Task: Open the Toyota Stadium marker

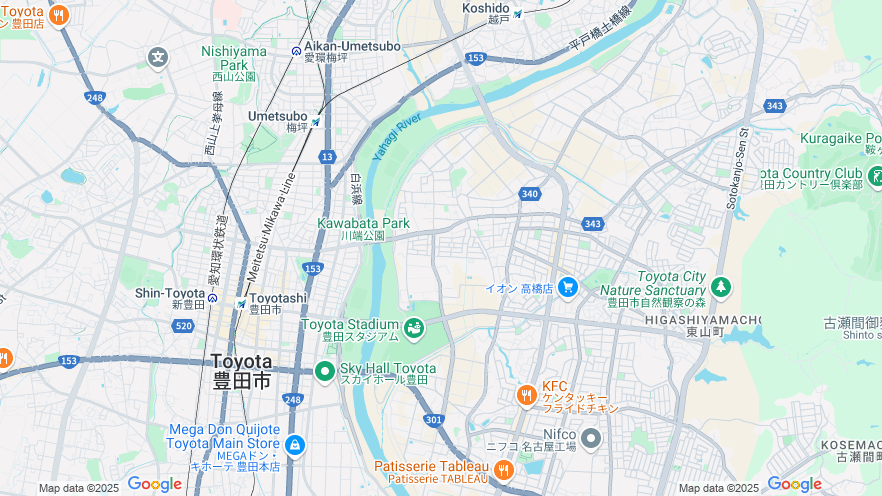Action: click(x=414, y=327)
